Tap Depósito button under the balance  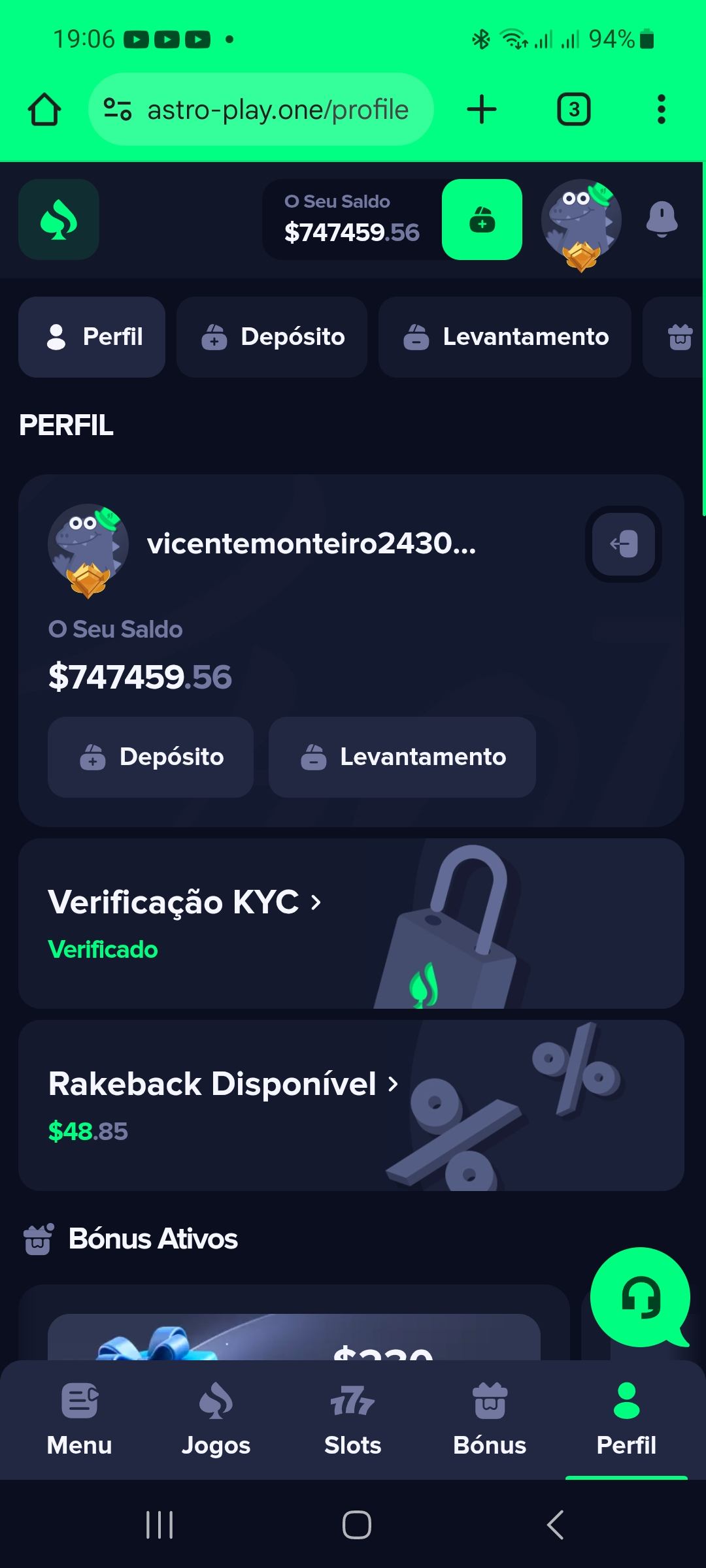[x=151, y=757]
